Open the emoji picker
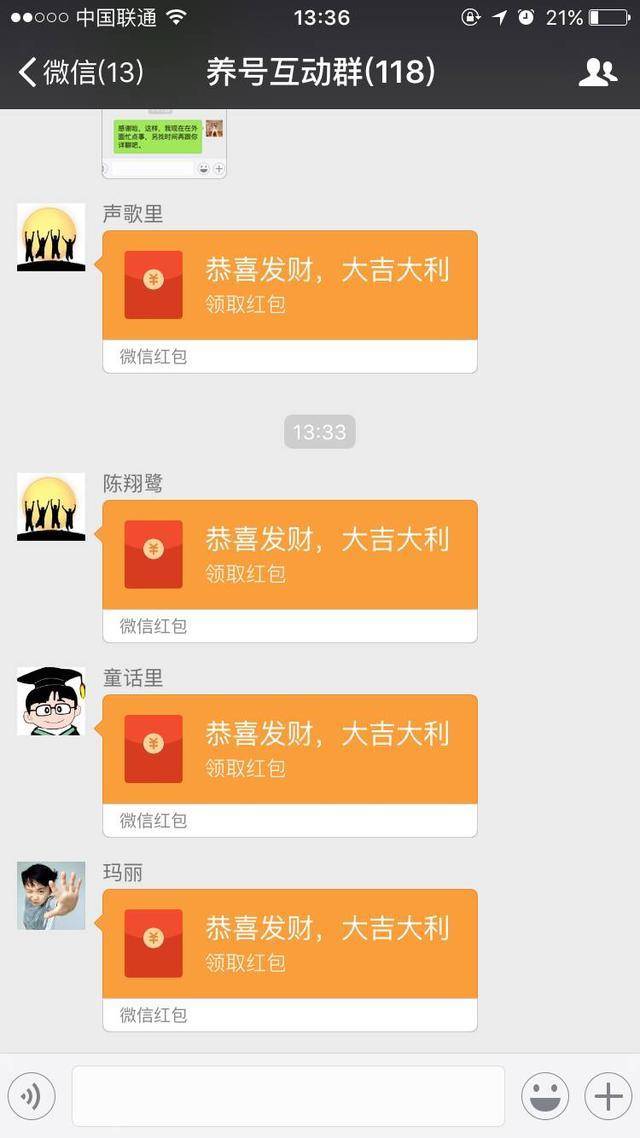Image resolution: width=640 pixels, height=1138 pixels. pos(545,1097)
